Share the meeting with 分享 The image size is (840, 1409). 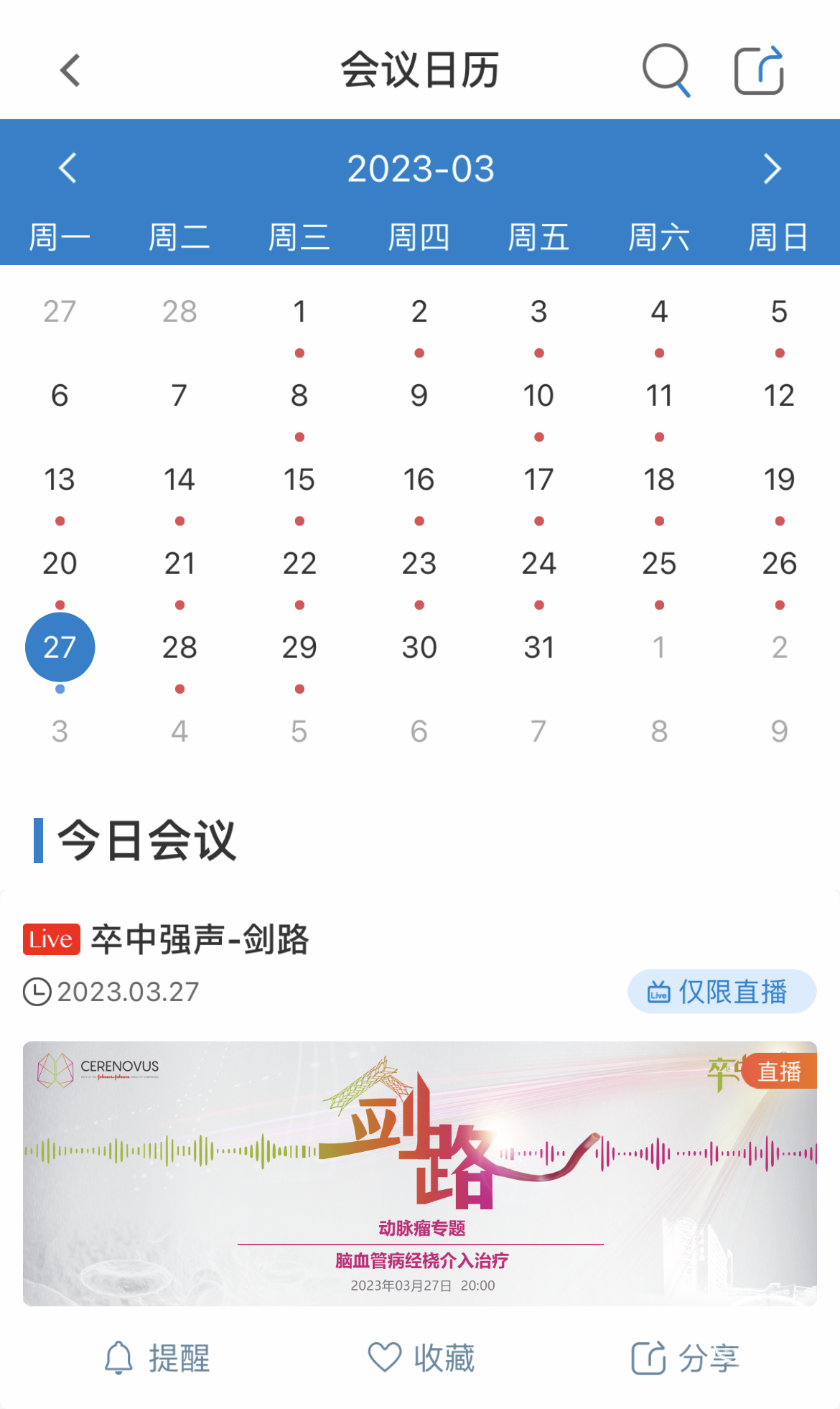[685, 1358]
